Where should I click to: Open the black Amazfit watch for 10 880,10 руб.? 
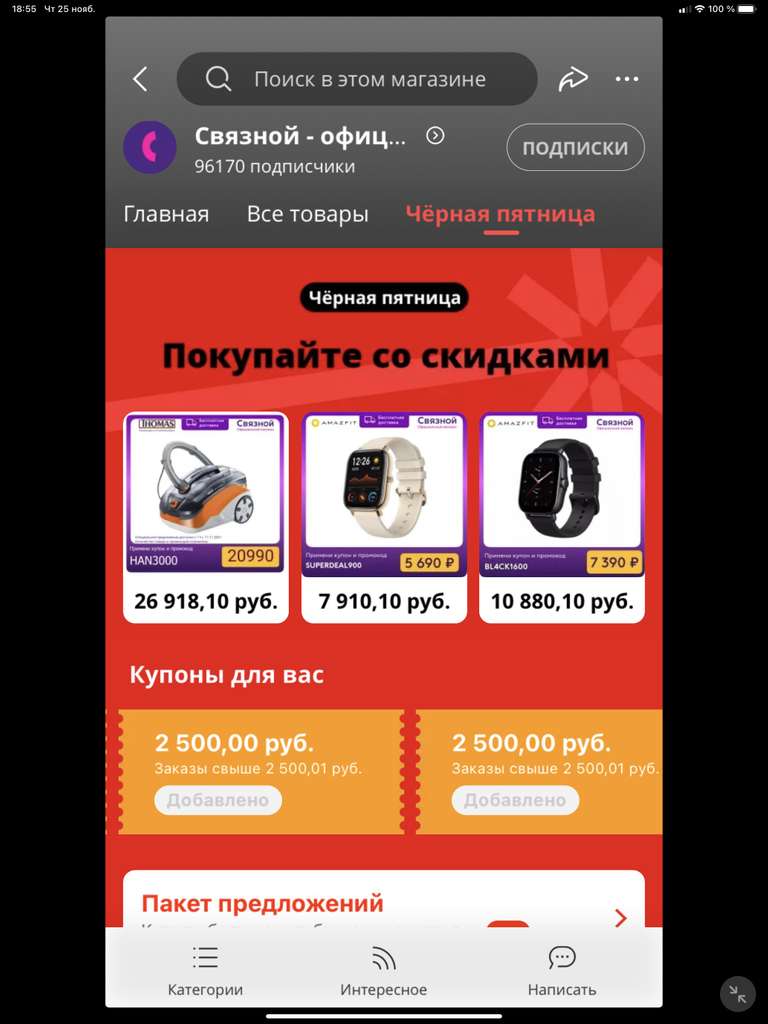(562, 517)
